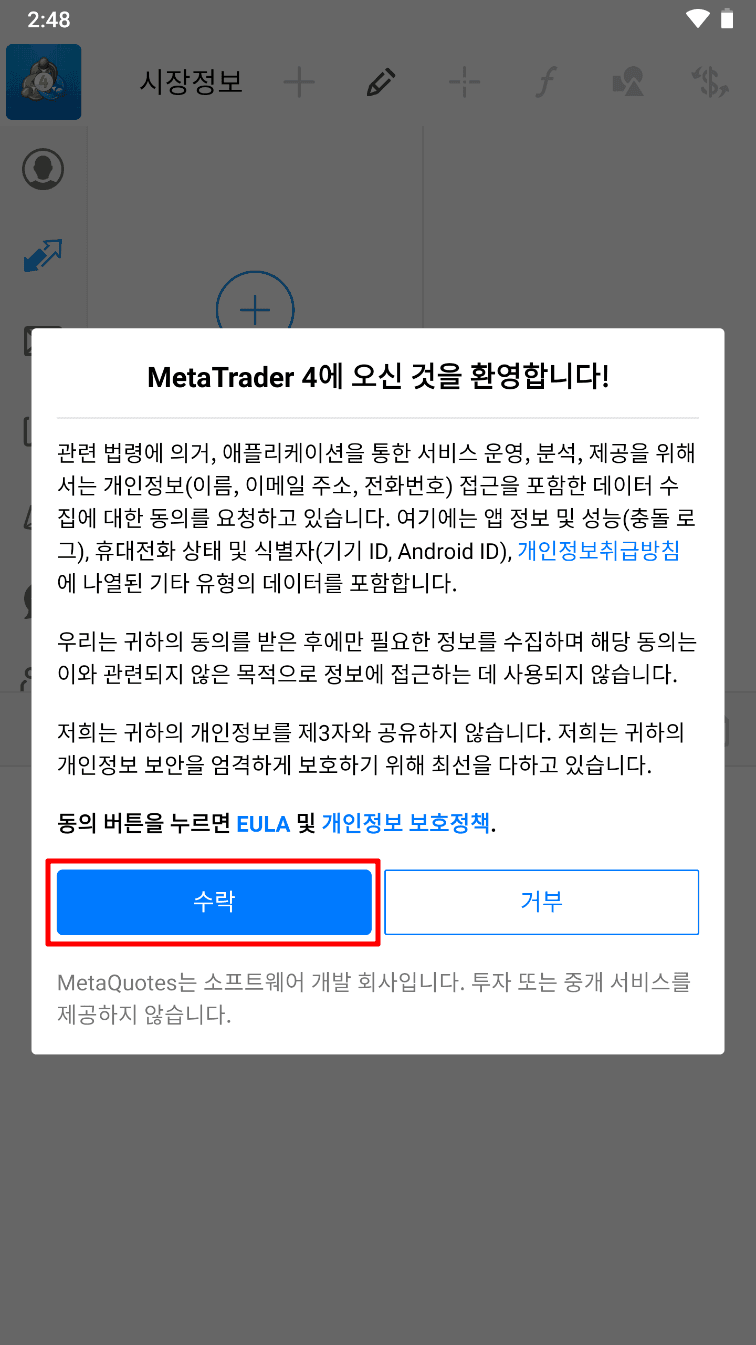Tap the MetaTrader 4 app logo
The height and width of the screenshot is (1345, 756).
(x=43, y=81)
